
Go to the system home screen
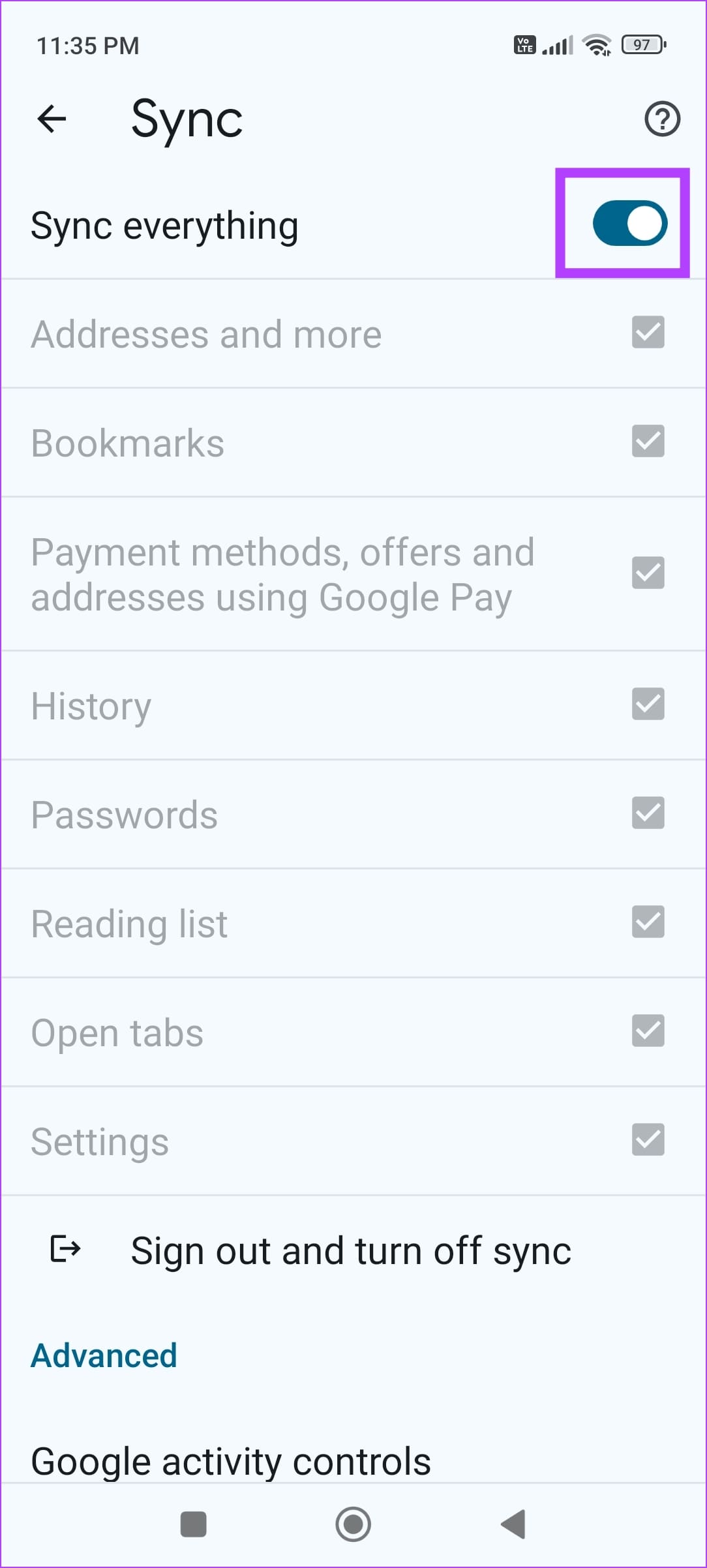353,1524
